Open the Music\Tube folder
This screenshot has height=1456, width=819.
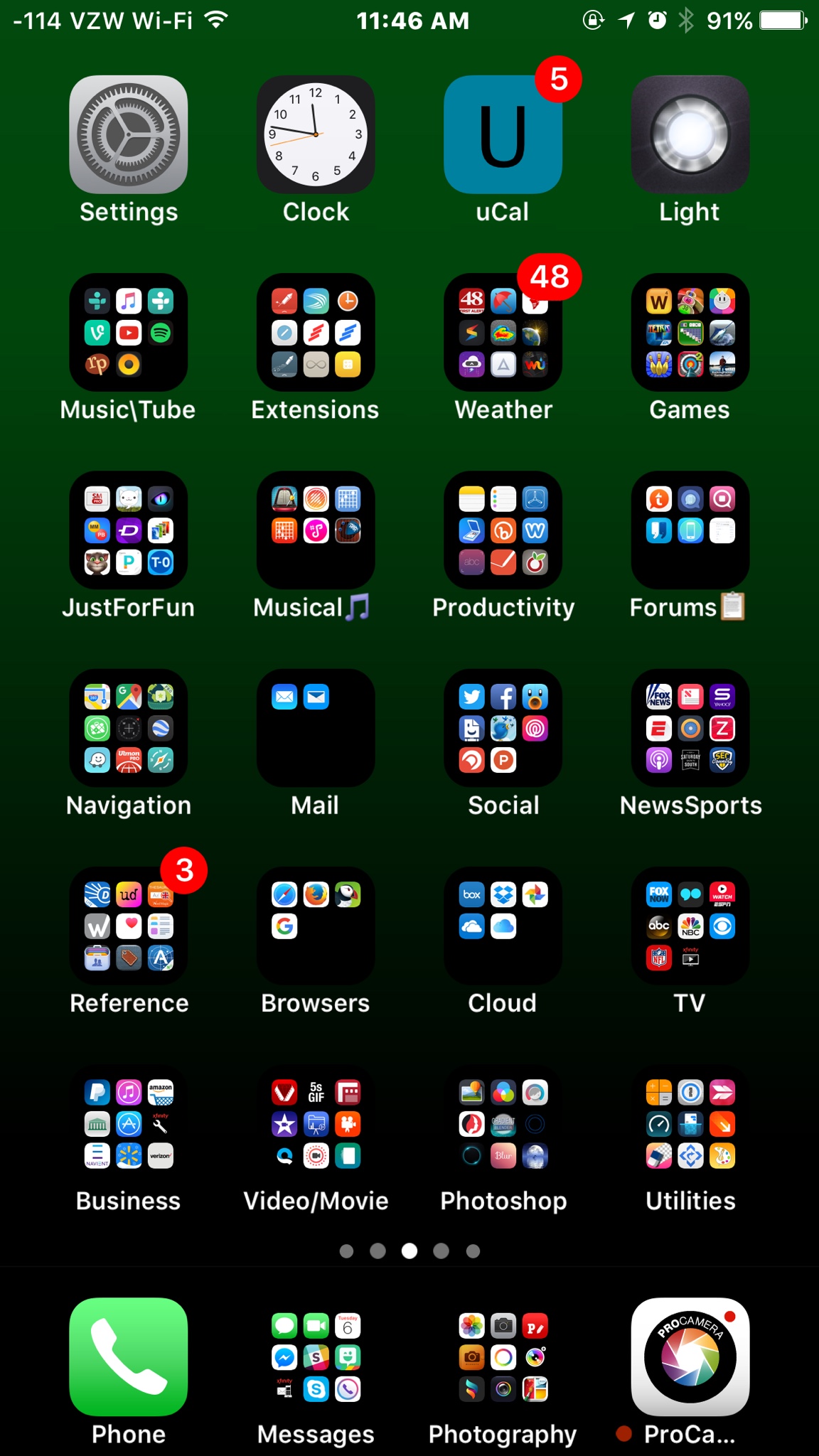tap(129, 333)
